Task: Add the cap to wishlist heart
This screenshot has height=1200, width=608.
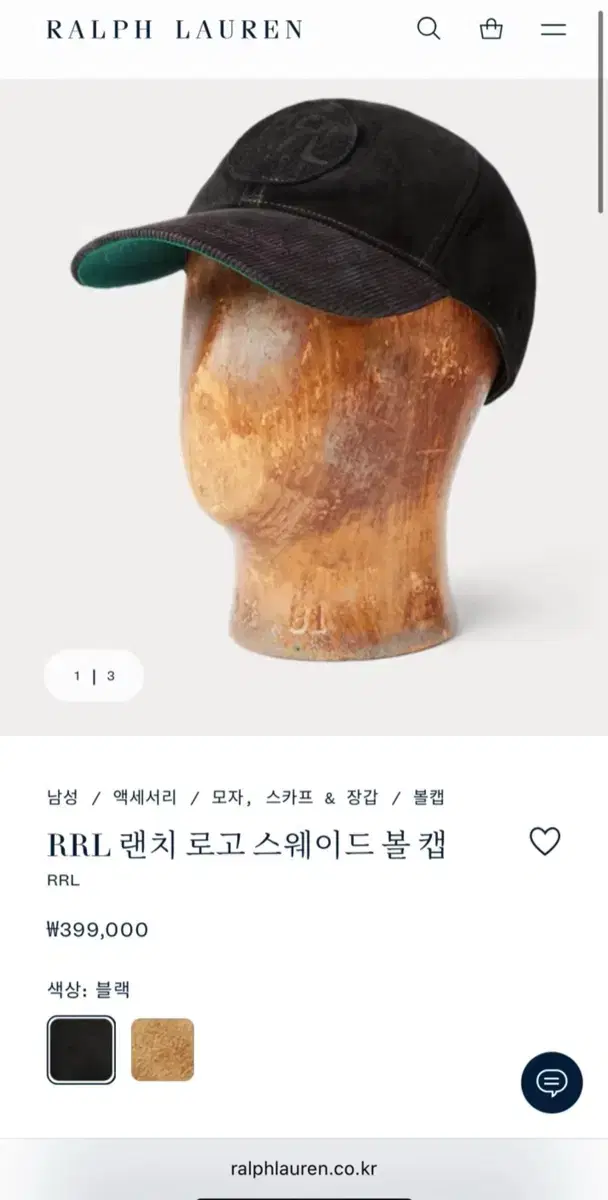Action: [544, 842]
